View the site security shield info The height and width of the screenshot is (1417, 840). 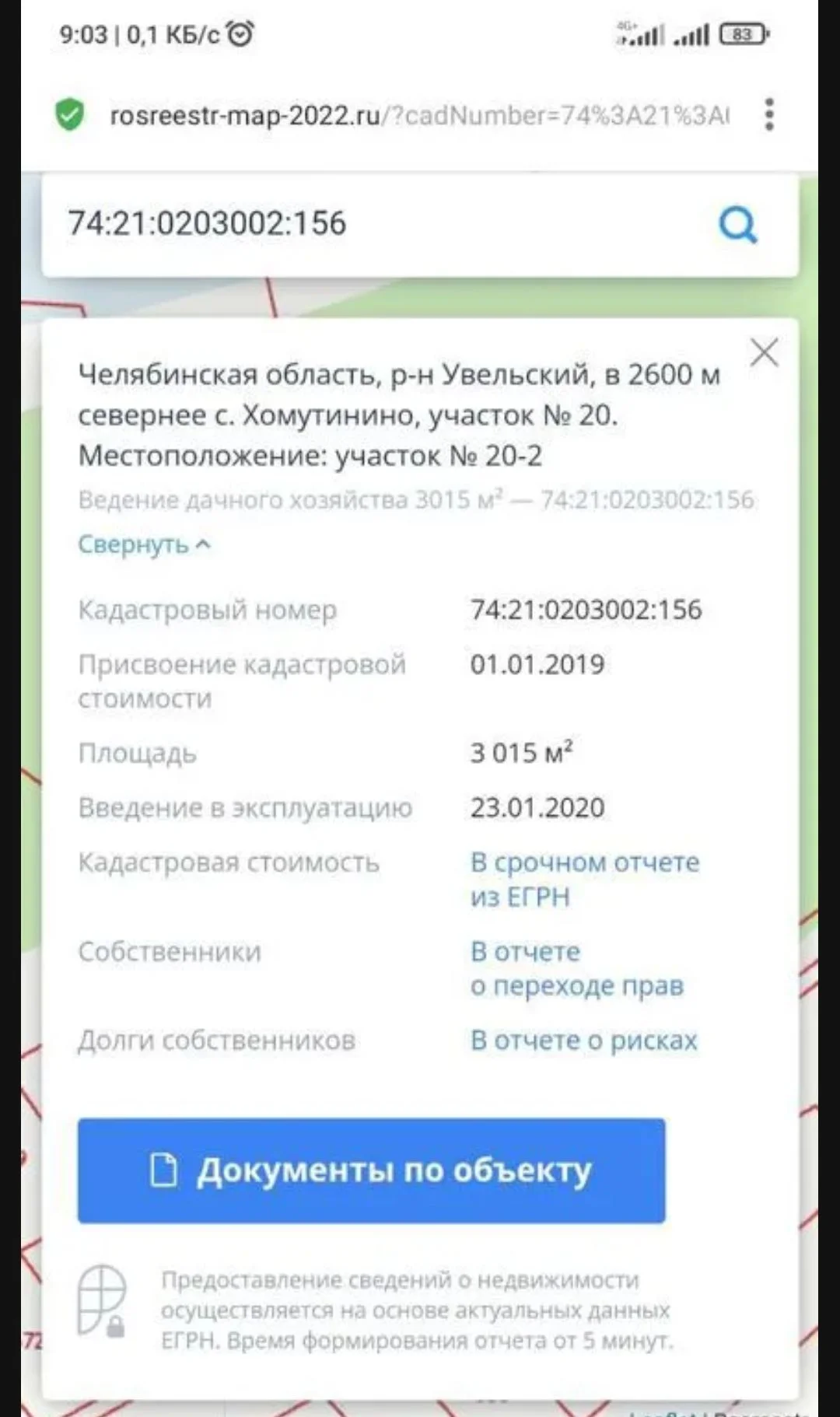[70, 115]
